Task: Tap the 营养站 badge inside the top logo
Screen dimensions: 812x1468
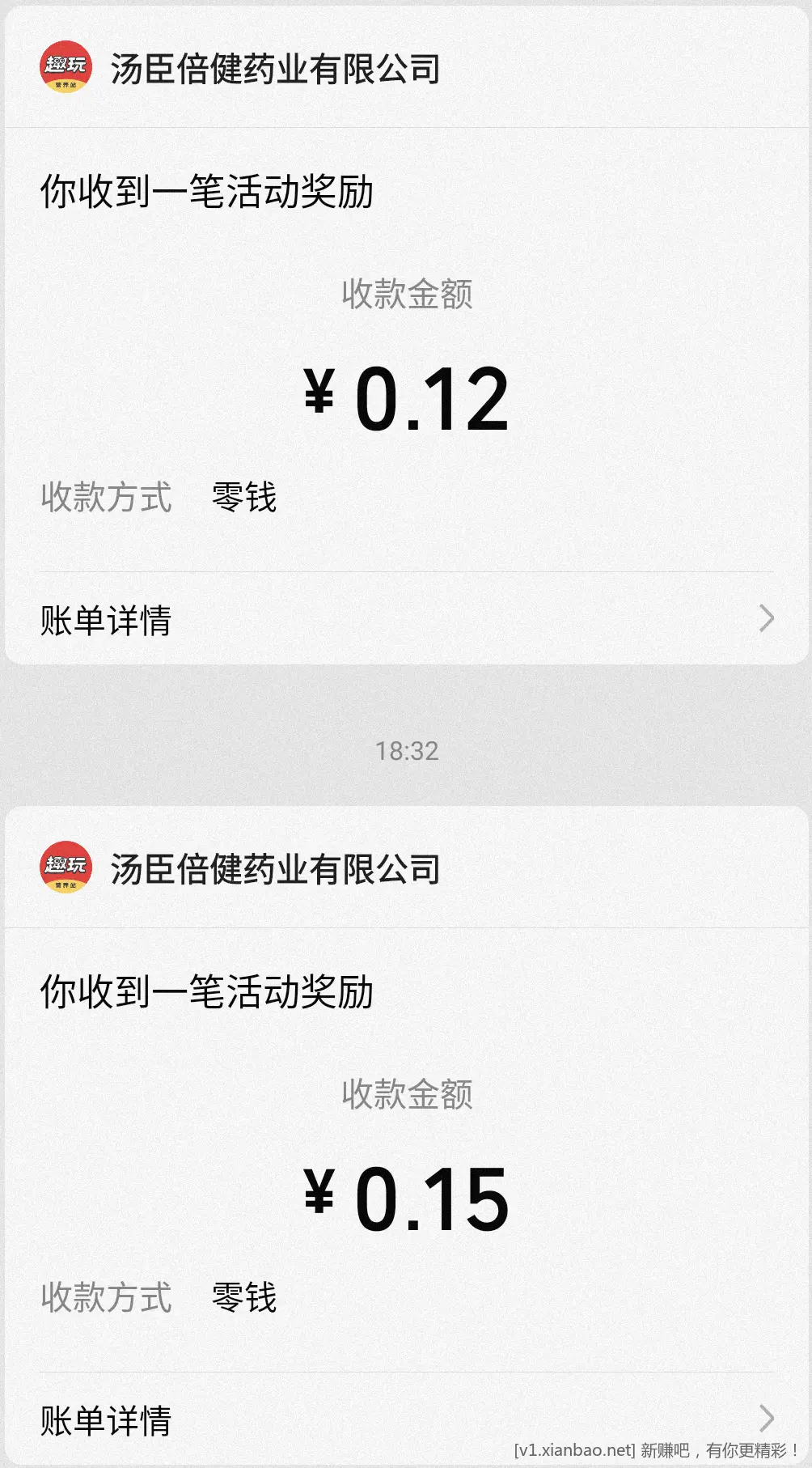Action: point(65,84)
